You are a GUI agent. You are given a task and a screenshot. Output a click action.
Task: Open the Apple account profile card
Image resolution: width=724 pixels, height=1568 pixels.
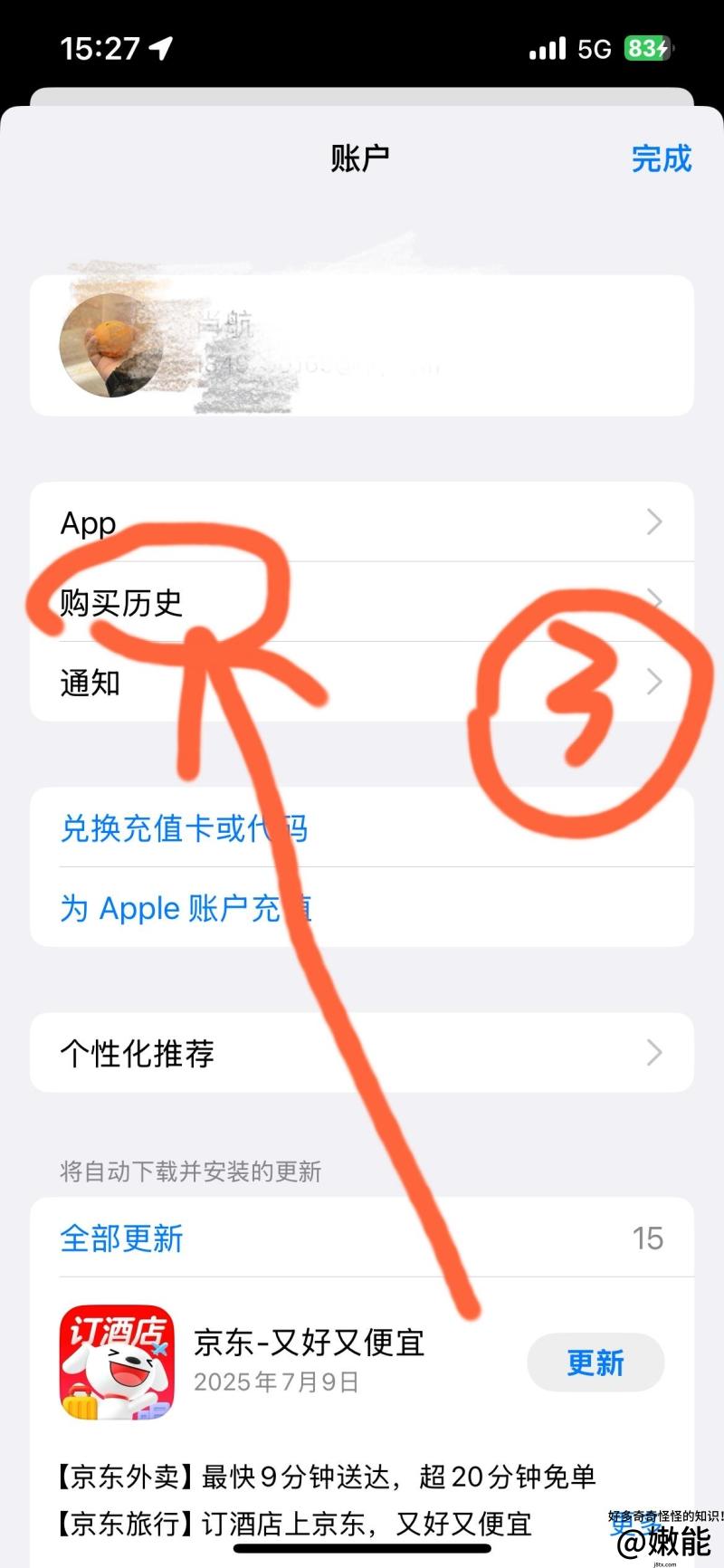click(x=362, y=346)
